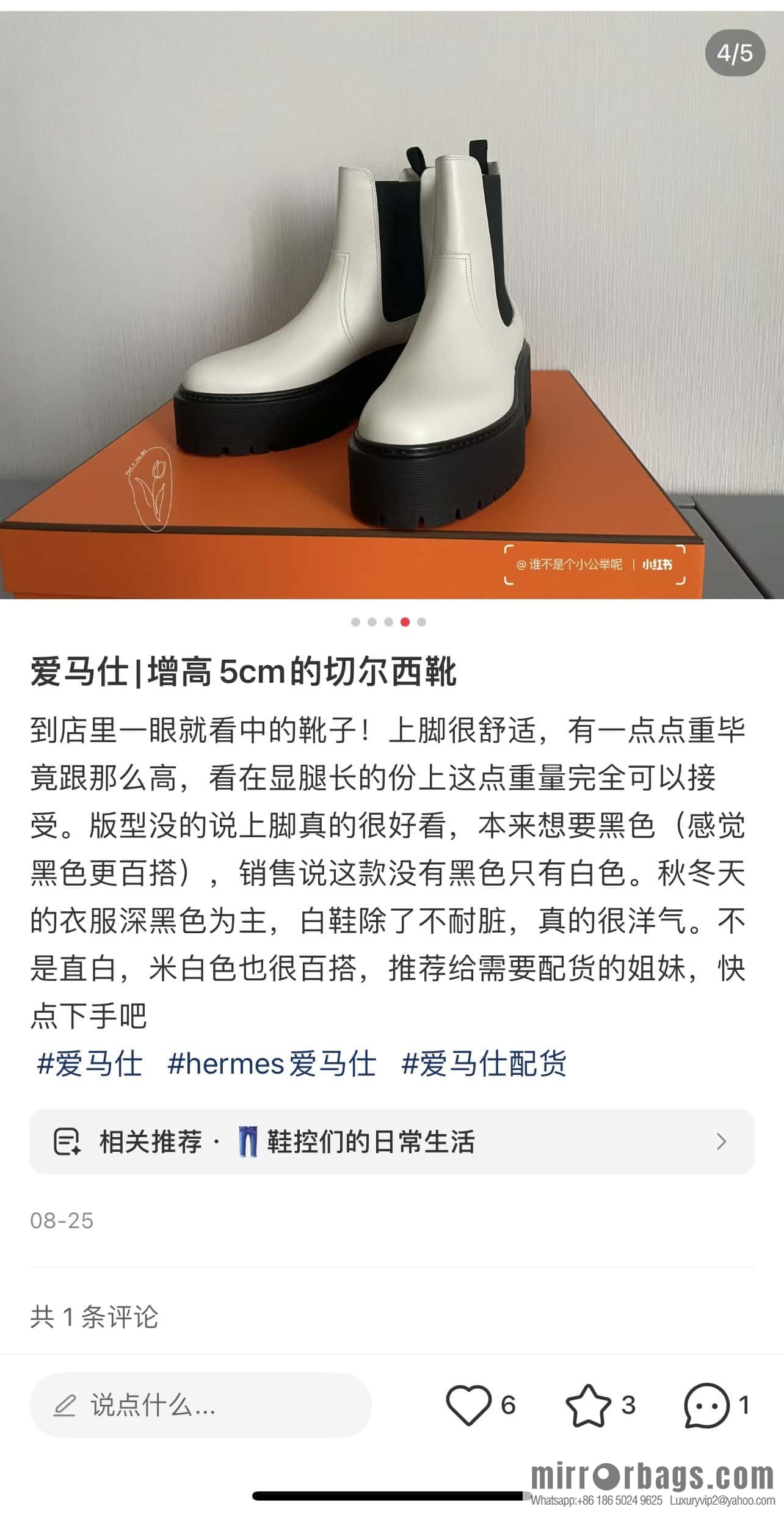Open comments via the speech bubble icon
Image resolution: width=784 pixels, height=1514 pixels.
(x=706, y=1405)
